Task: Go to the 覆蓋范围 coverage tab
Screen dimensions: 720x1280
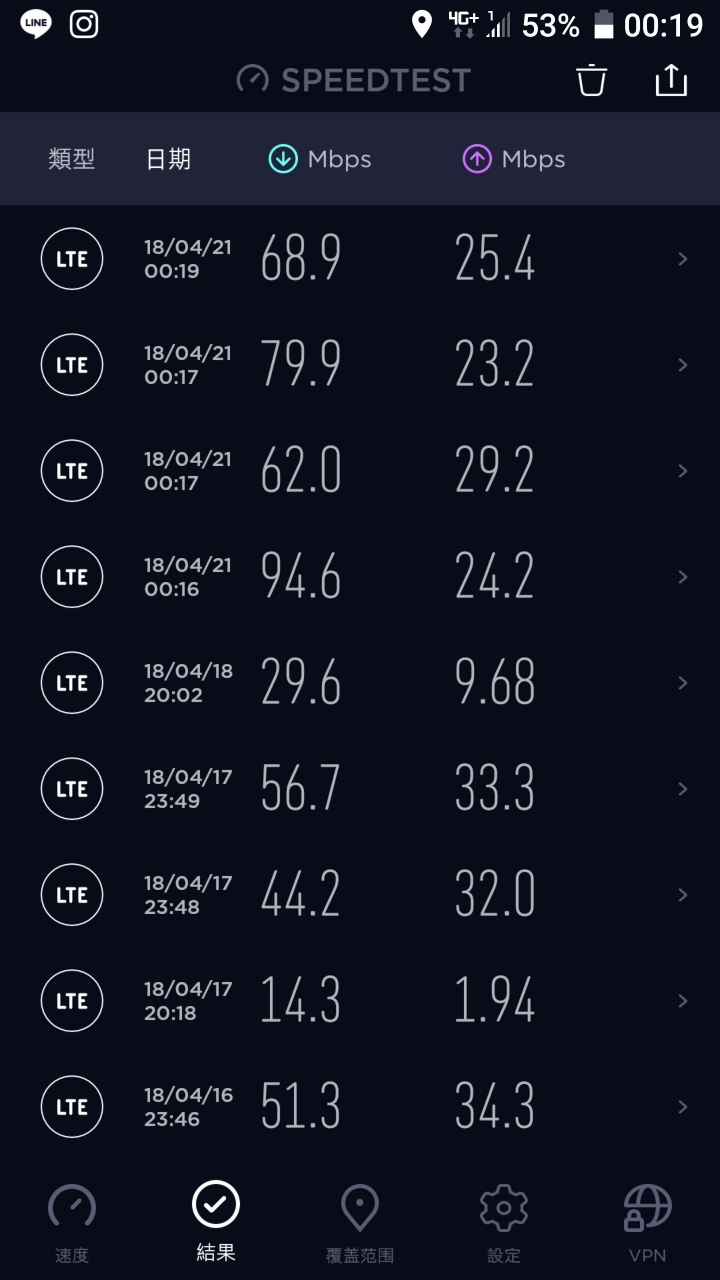Action: (x=360, y=1222)
